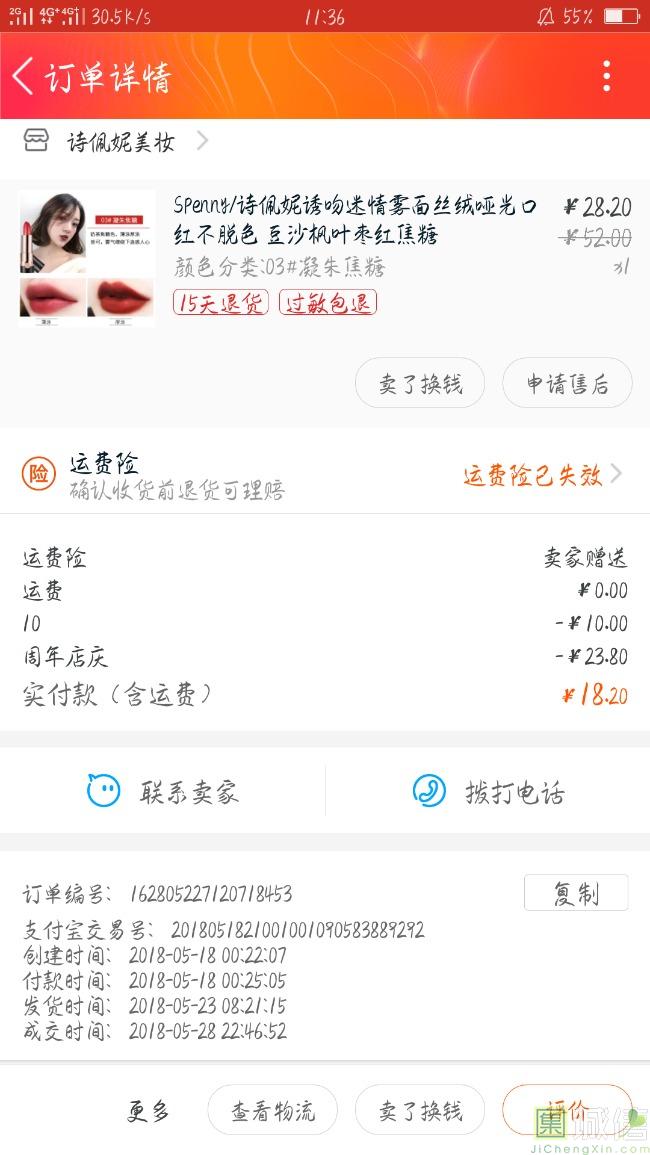This screenshot has height=1155, width=650.
Task: View shipping with 查看物流
Action: pos(272,1111)
